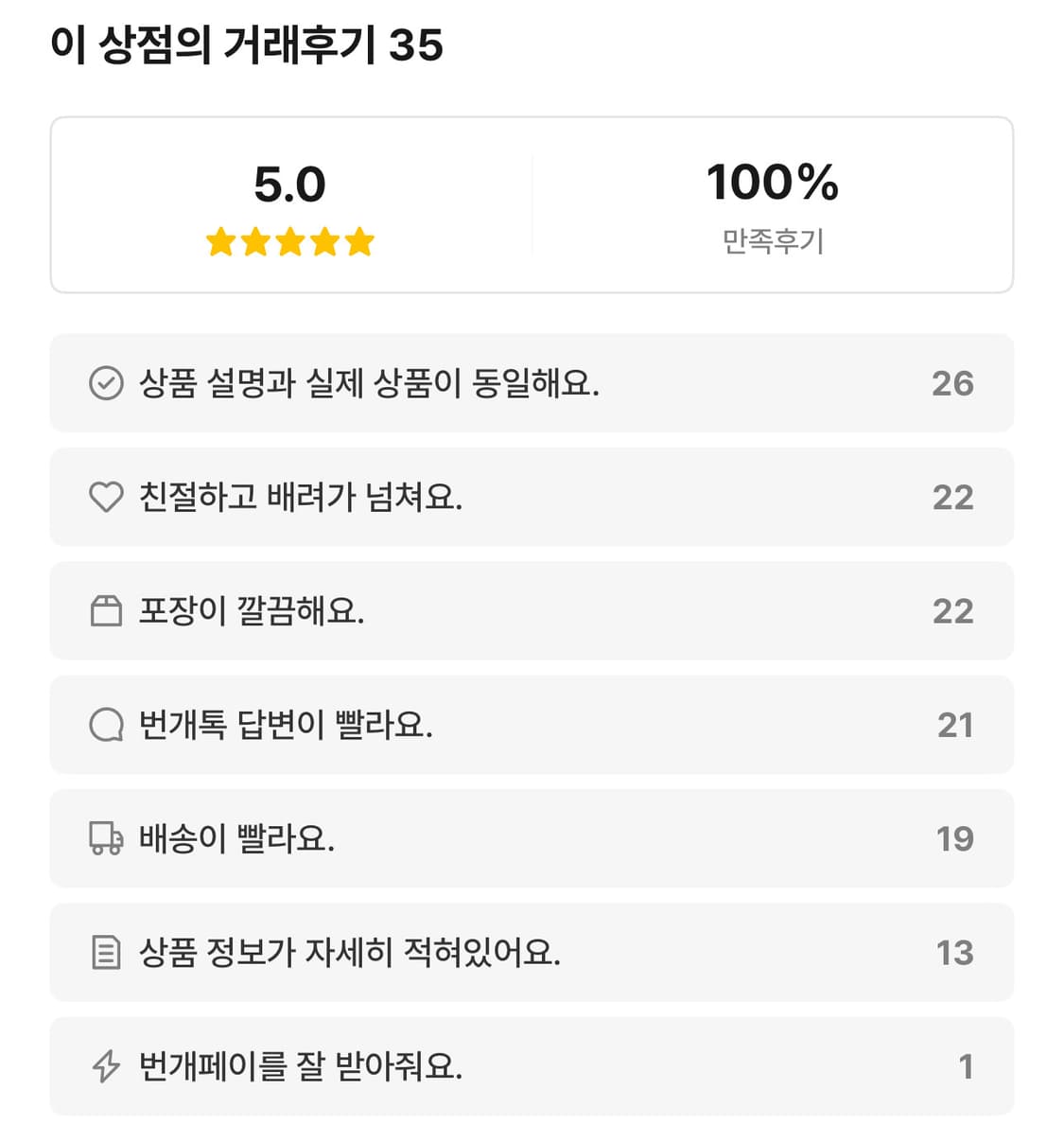Click the delivery truck icon on 배송이 빨라요
1064x1125 pixels.
(x=104, y=839)
